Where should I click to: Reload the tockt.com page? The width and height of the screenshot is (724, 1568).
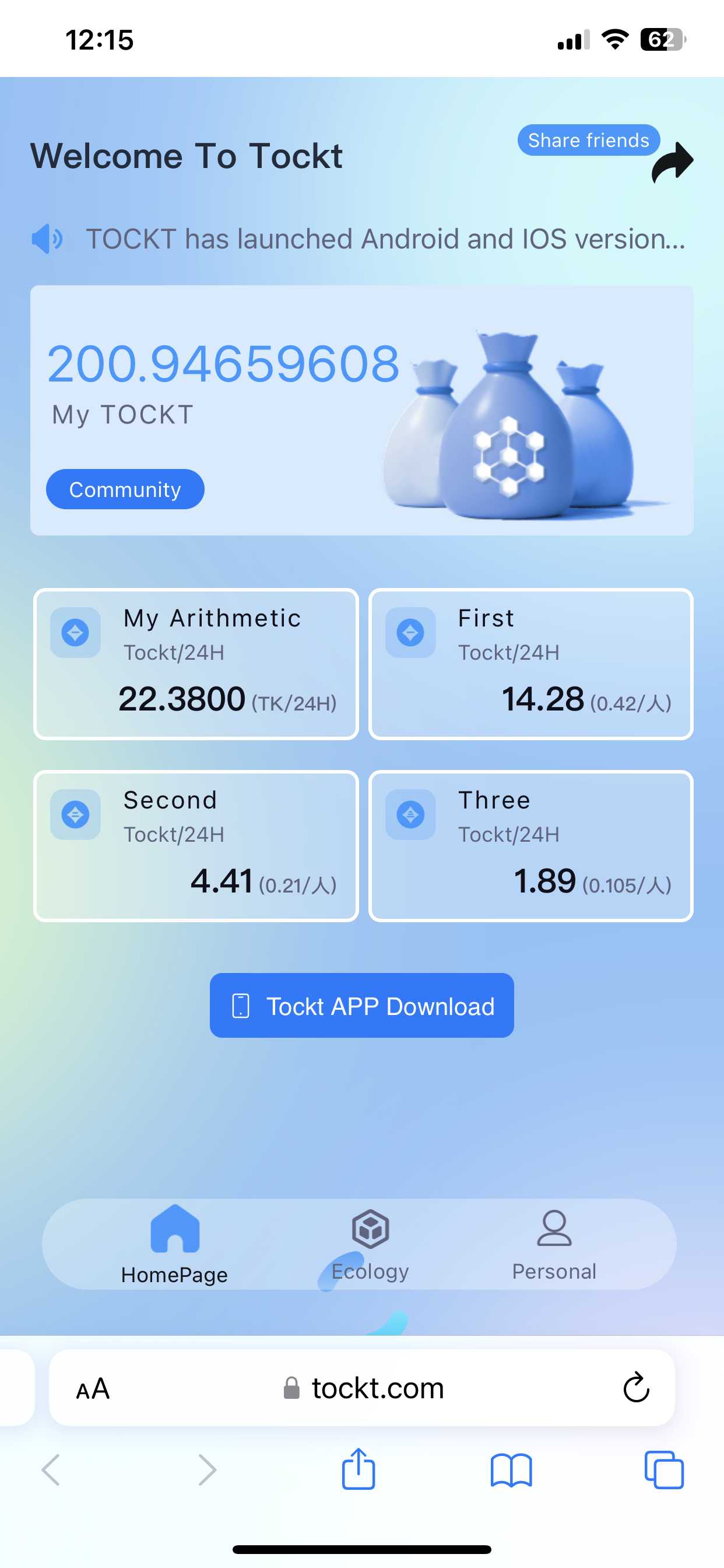pos(636,1388)
